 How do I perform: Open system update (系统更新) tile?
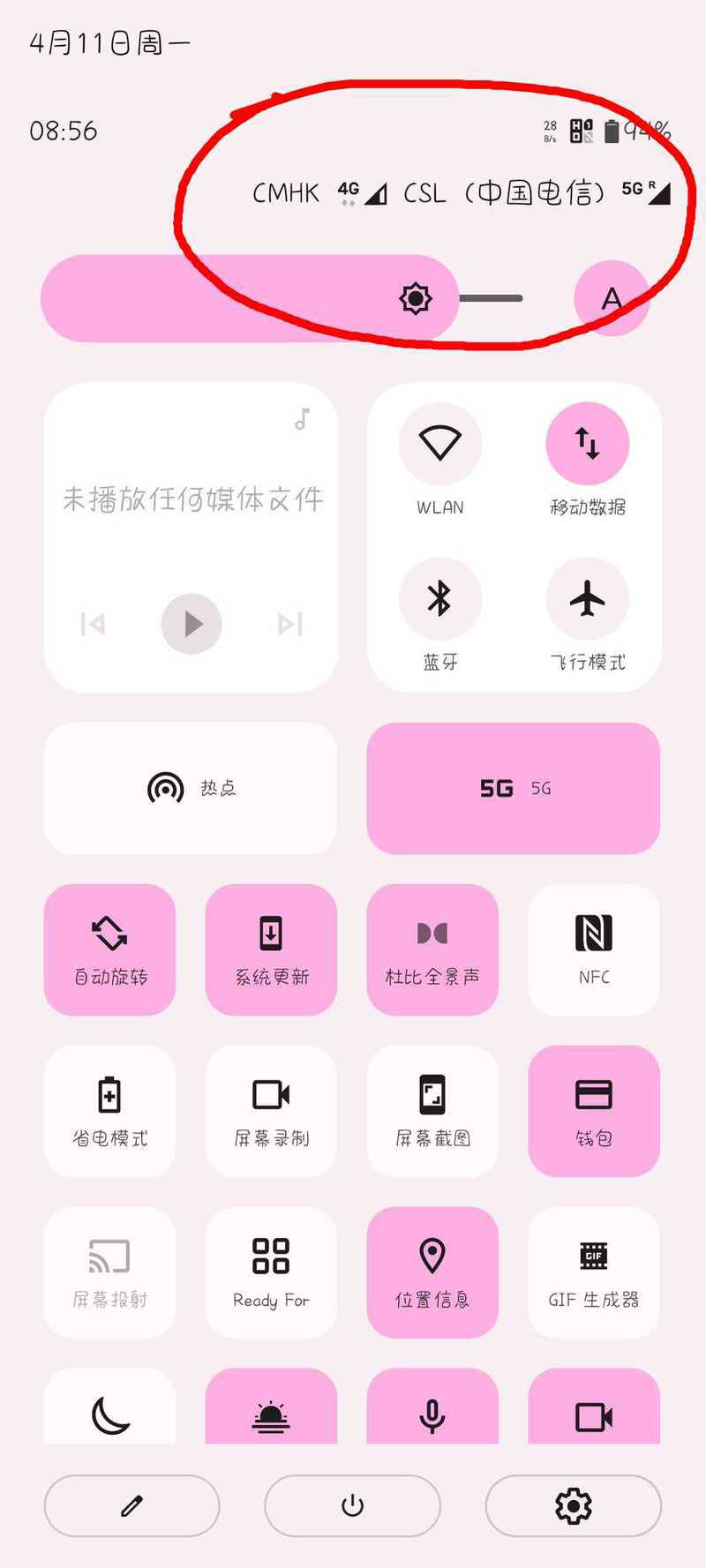coord(271,949)
